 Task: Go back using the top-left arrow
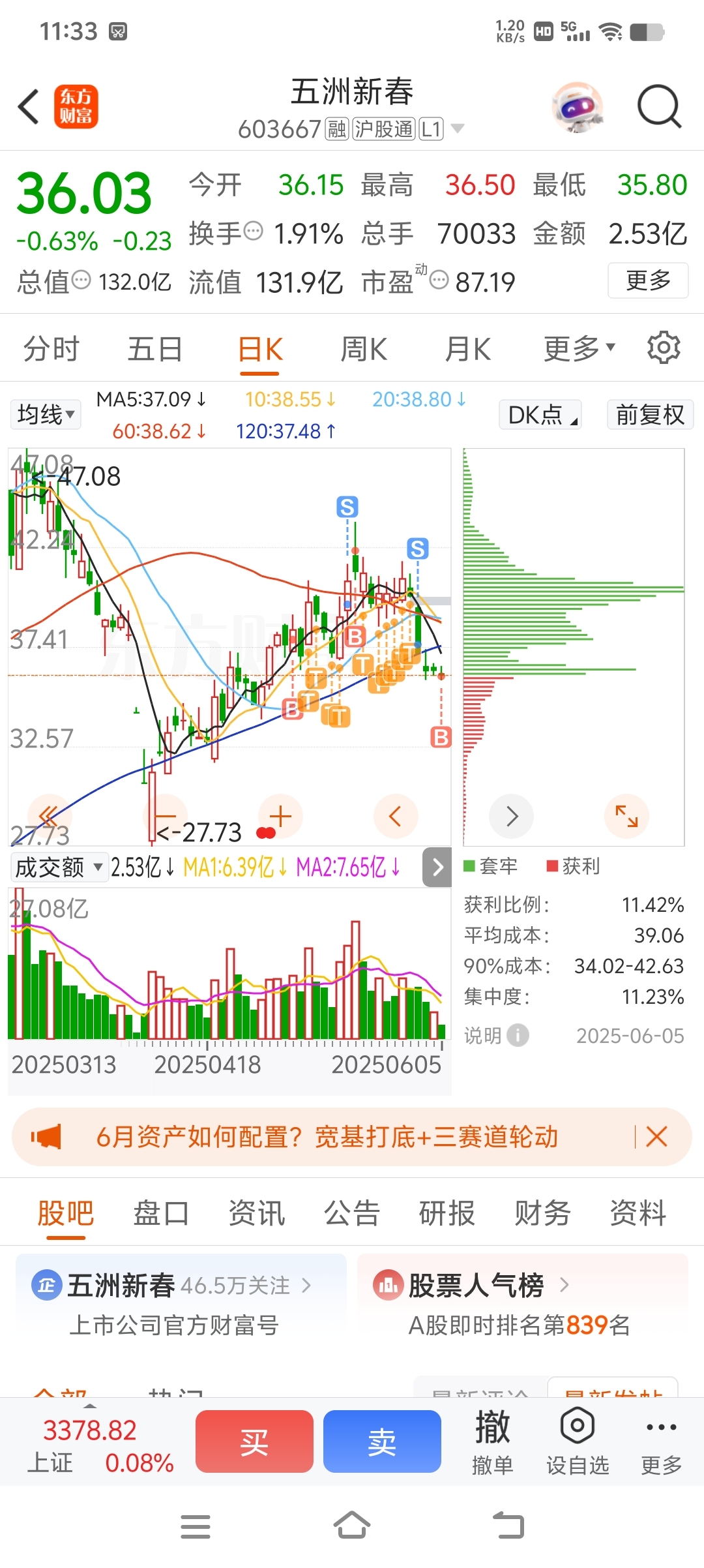(x=29, y=106)
